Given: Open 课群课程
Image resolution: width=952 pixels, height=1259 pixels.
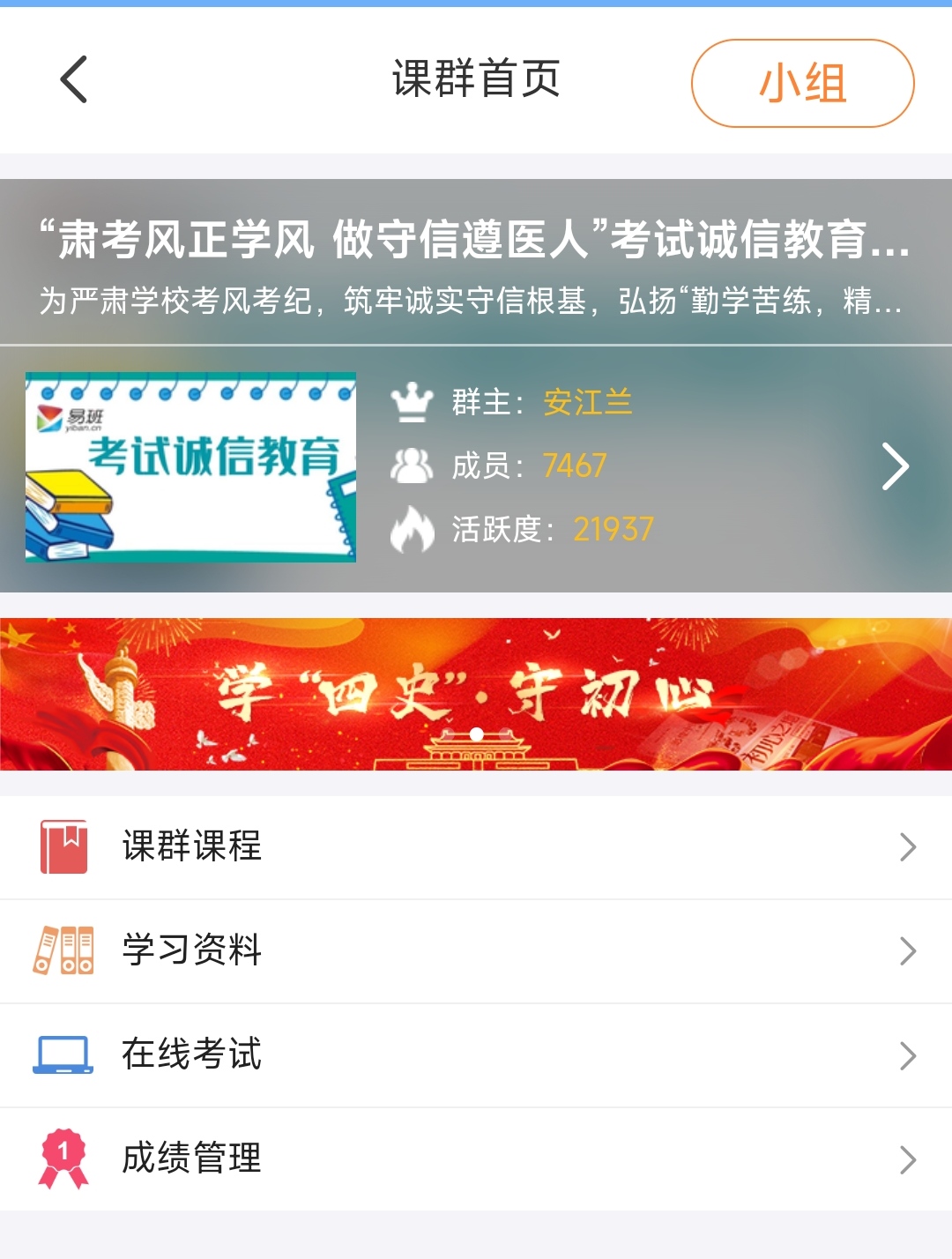Looking at the screenshot, I should pyautogui.click(x=476, y=847).
